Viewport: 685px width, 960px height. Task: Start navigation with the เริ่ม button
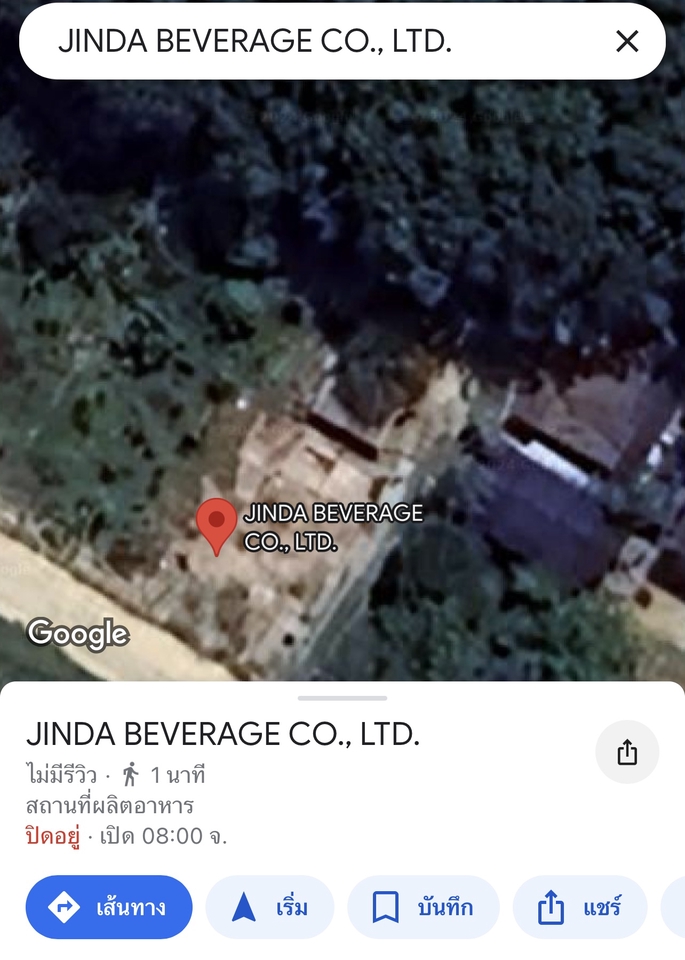pyautogui.click(x=270, y=908)
